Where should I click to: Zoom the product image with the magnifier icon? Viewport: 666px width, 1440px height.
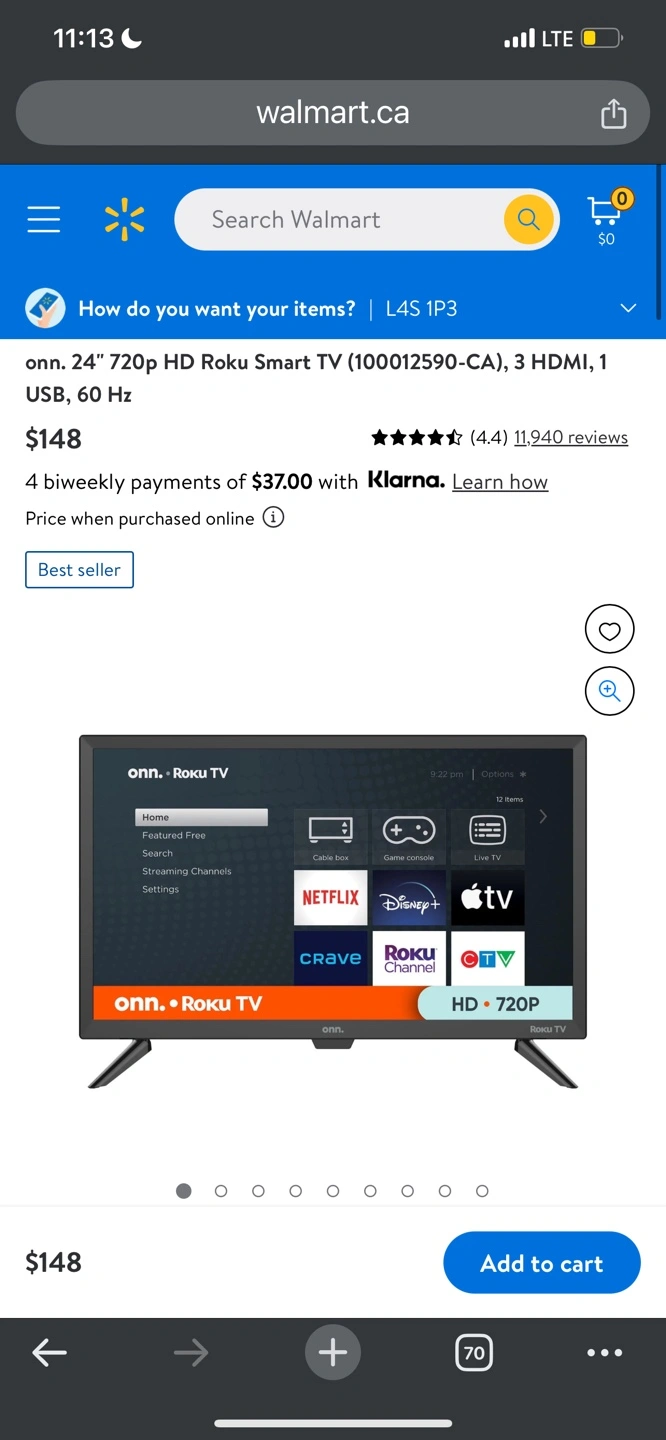pos(609,691)
